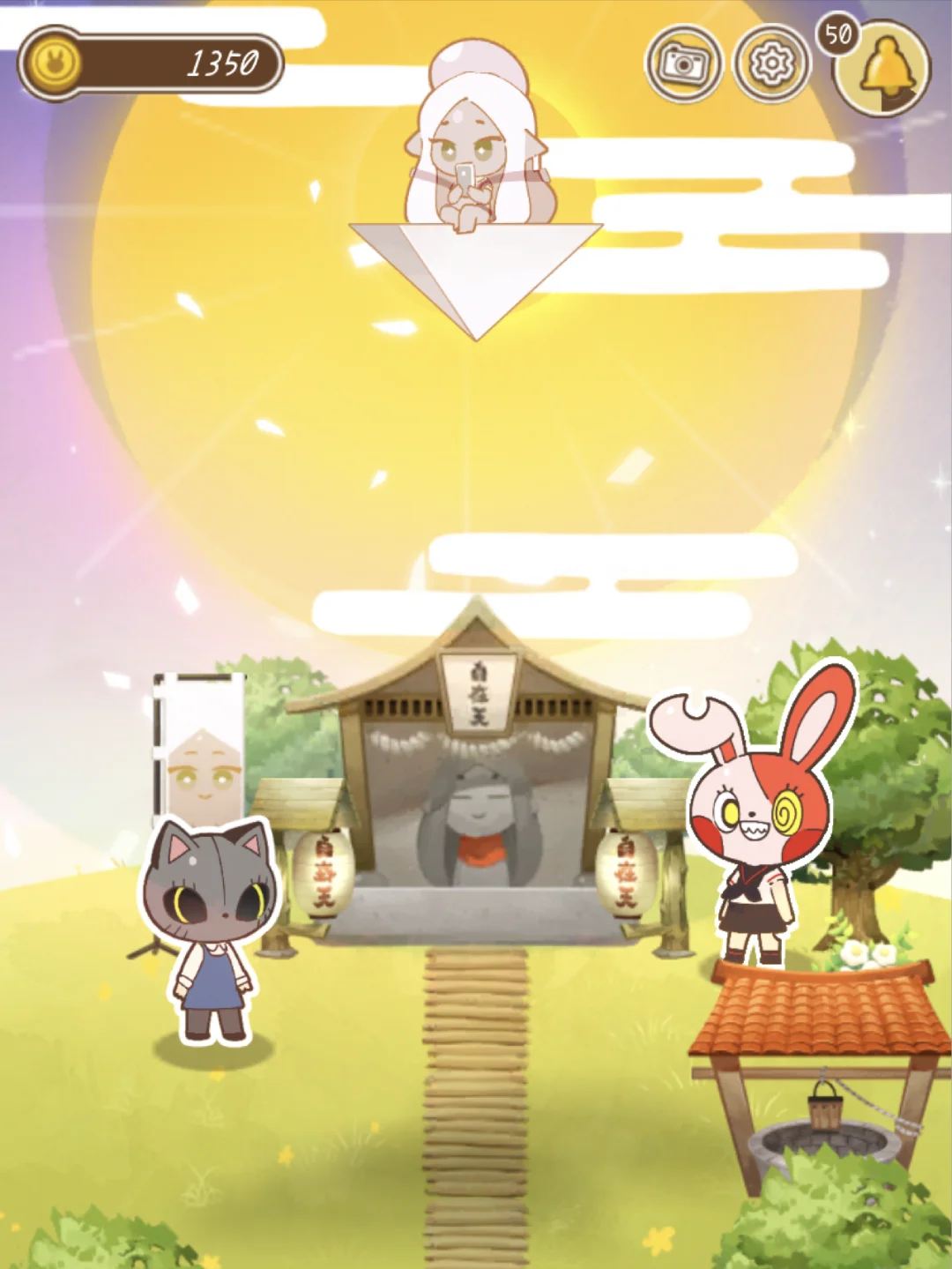The height and width of the screenshot is (1269, 952).
Task: Tap the shrine with the stone statue
Action: [477, 794]
